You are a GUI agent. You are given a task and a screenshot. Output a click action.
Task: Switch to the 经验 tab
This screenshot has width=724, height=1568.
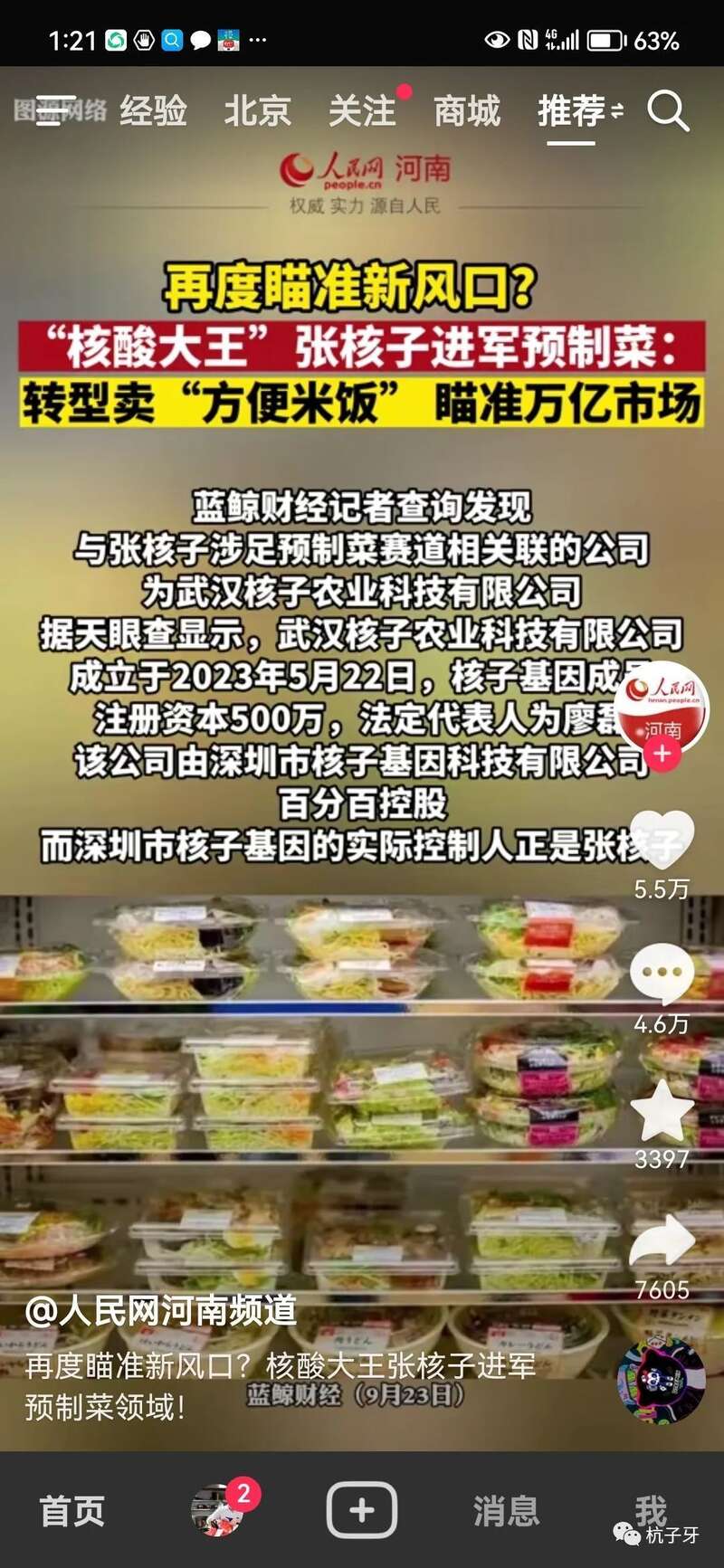coord(153,111)
